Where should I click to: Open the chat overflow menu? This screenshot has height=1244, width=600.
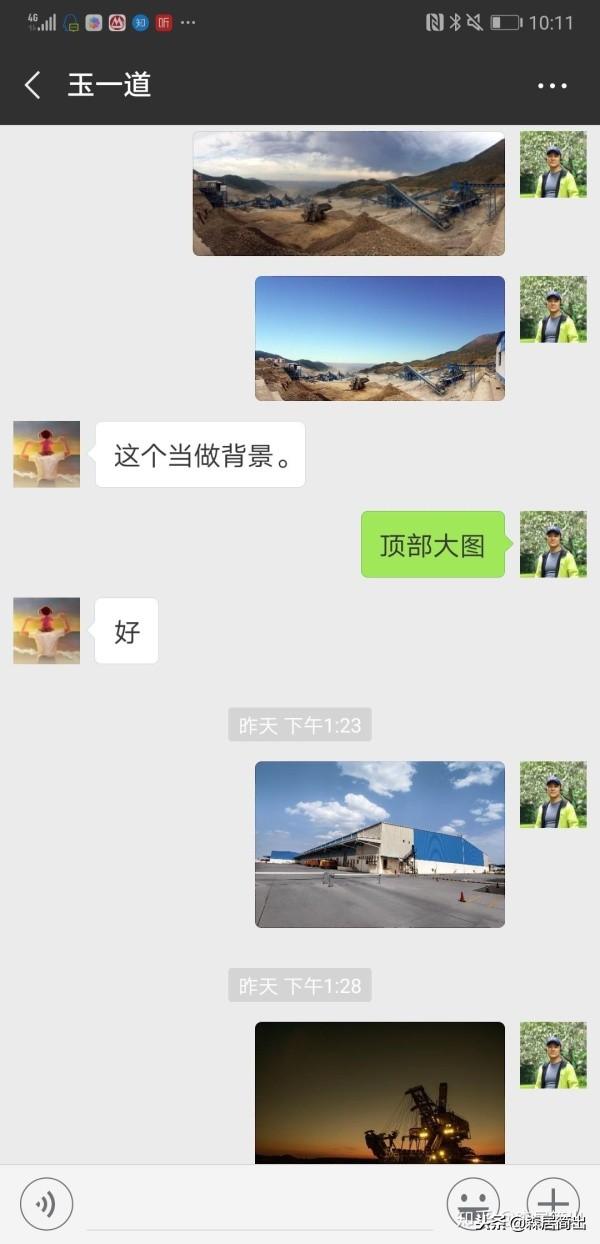coord(552,86)
